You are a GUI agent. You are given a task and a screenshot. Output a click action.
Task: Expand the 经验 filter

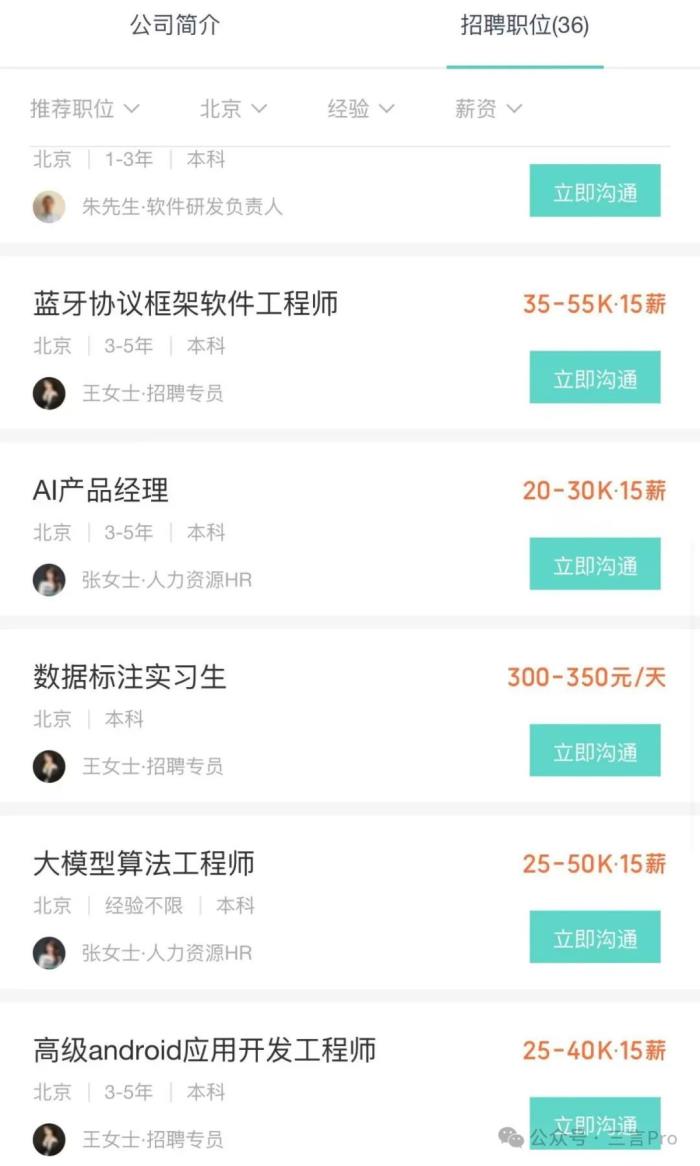click(x=361, y=109)
